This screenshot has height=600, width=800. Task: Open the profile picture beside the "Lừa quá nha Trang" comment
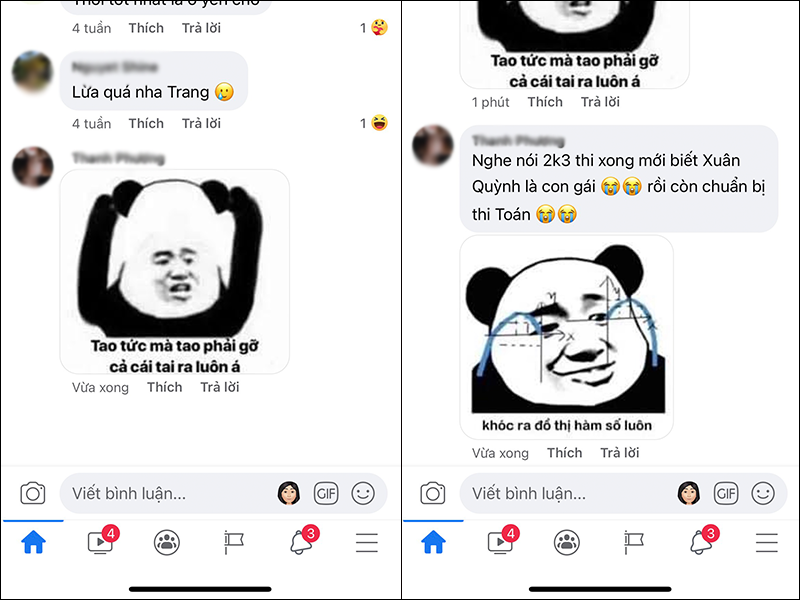(33, 71)
